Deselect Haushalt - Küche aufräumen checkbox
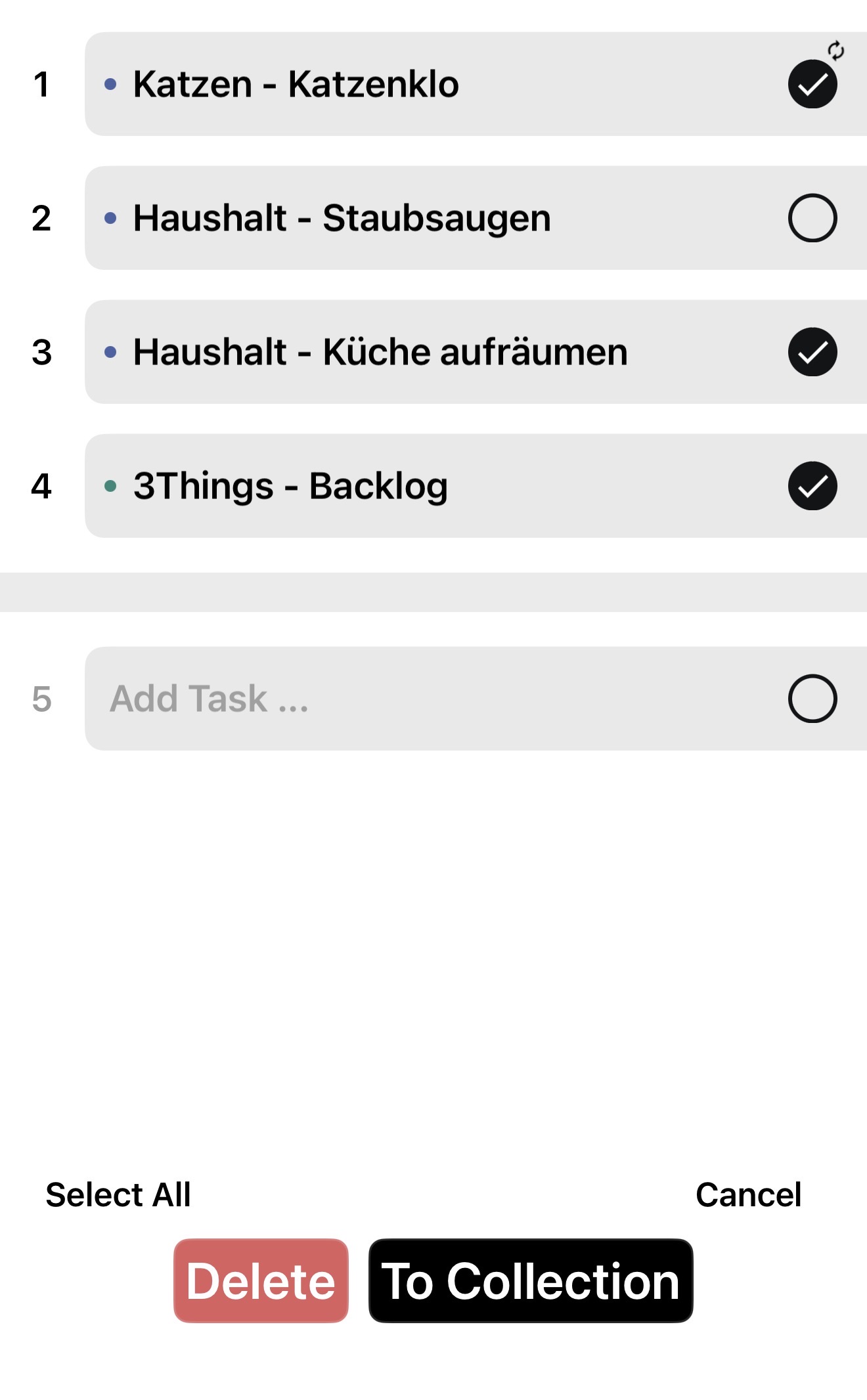Image resolution: width=867 pixels, height=1400 pixels. click(x=812, y=352)
